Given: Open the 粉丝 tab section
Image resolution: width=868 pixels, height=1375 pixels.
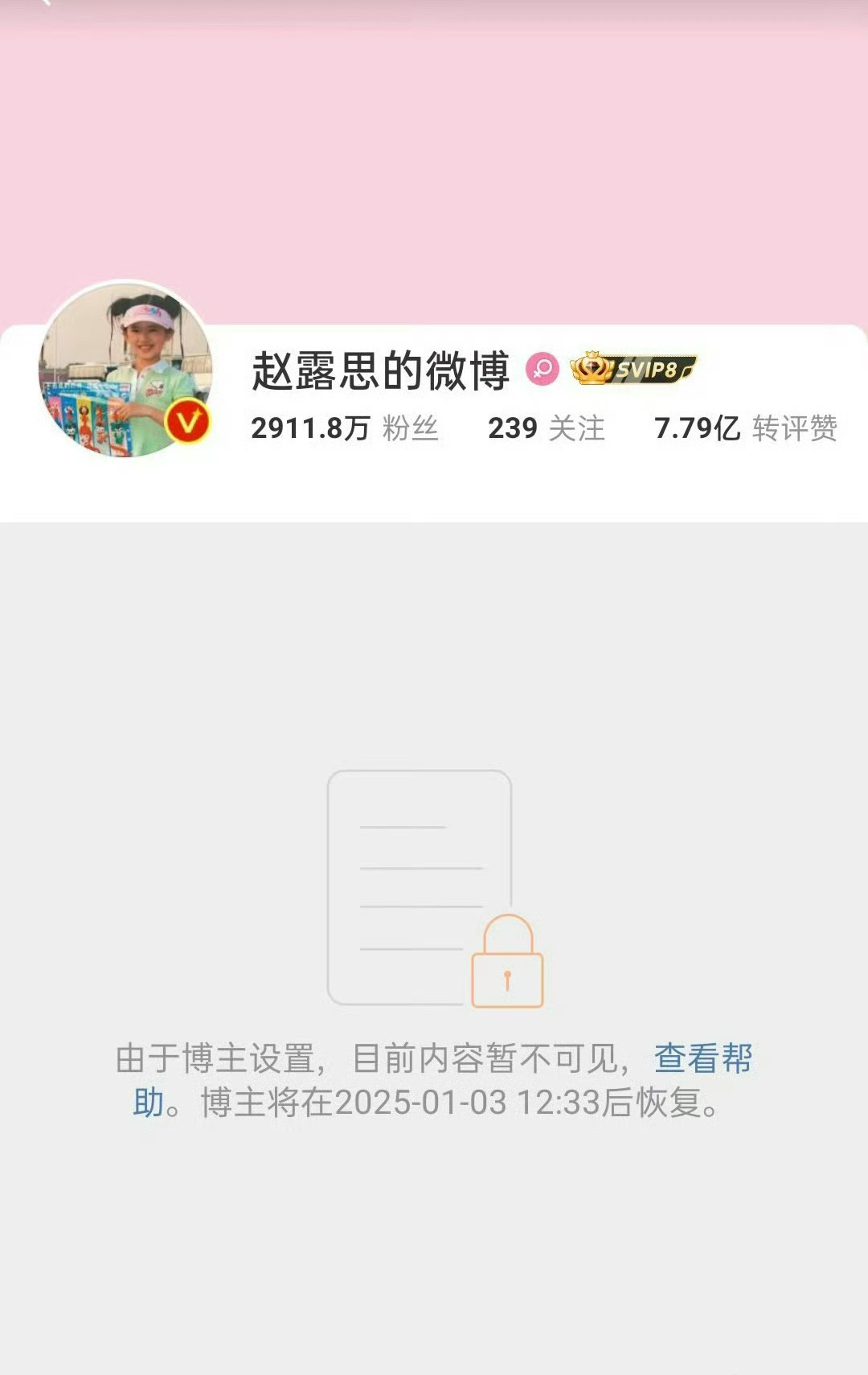Looking at the screenshot, I should coord(410,430).
